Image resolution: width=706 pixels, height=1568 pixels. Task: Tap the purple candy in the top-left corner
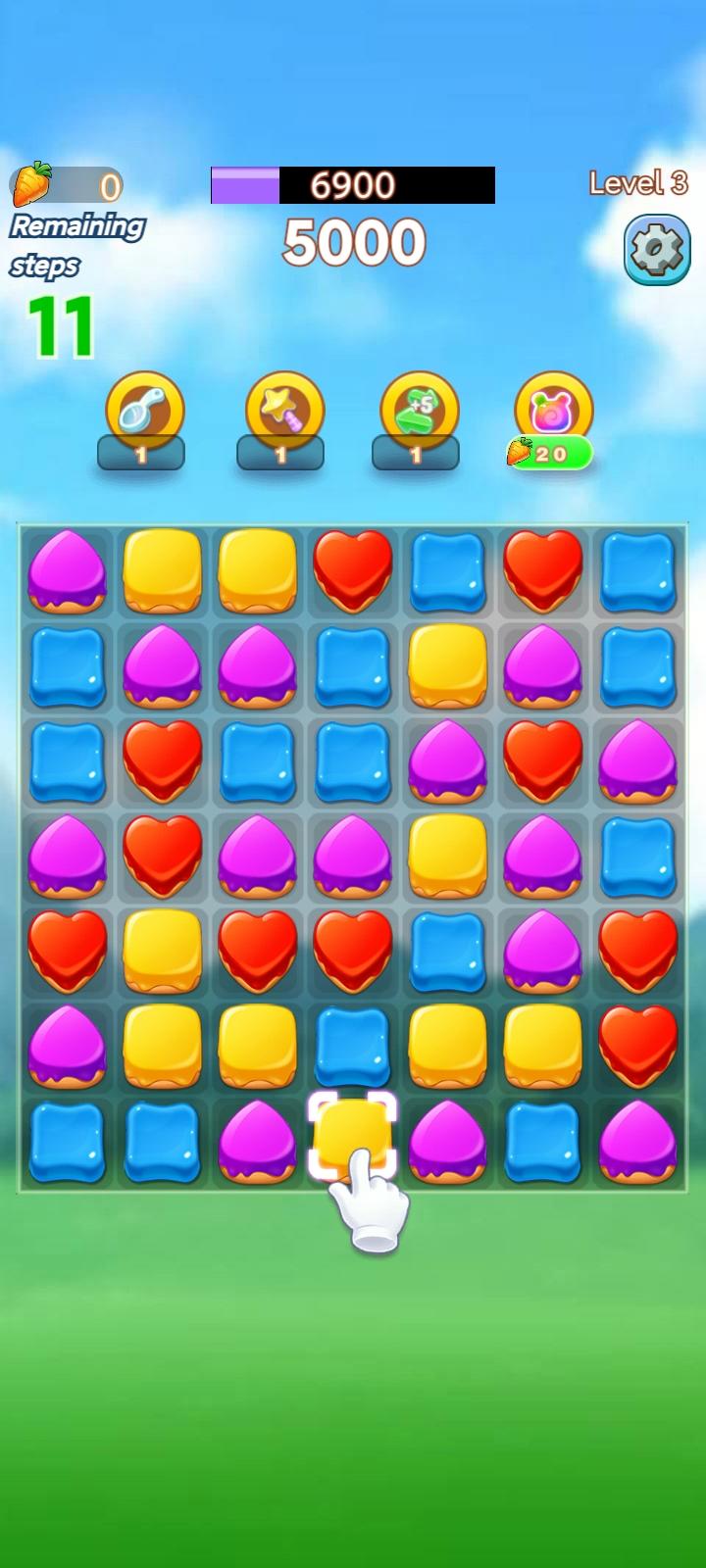click(x=67, y=571)
